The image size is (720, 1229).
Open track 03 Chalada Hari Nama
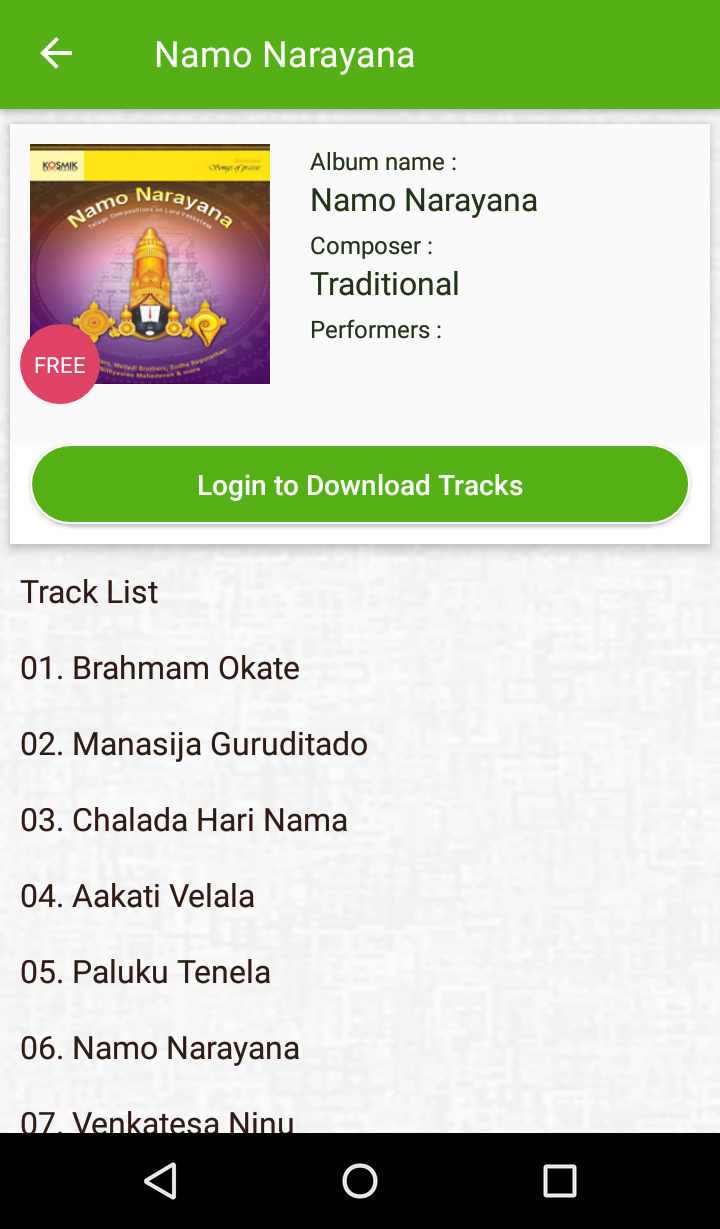[x=184, y=820]
